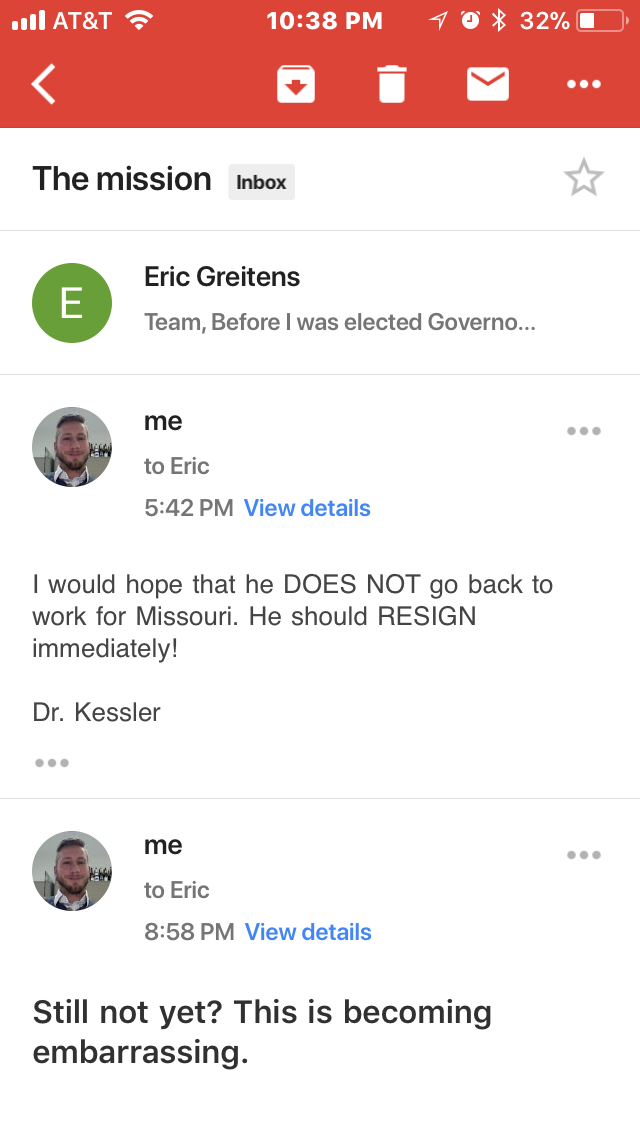
Task: Expand Eric Greitens' collapsed message
Action: click(320, 303)
